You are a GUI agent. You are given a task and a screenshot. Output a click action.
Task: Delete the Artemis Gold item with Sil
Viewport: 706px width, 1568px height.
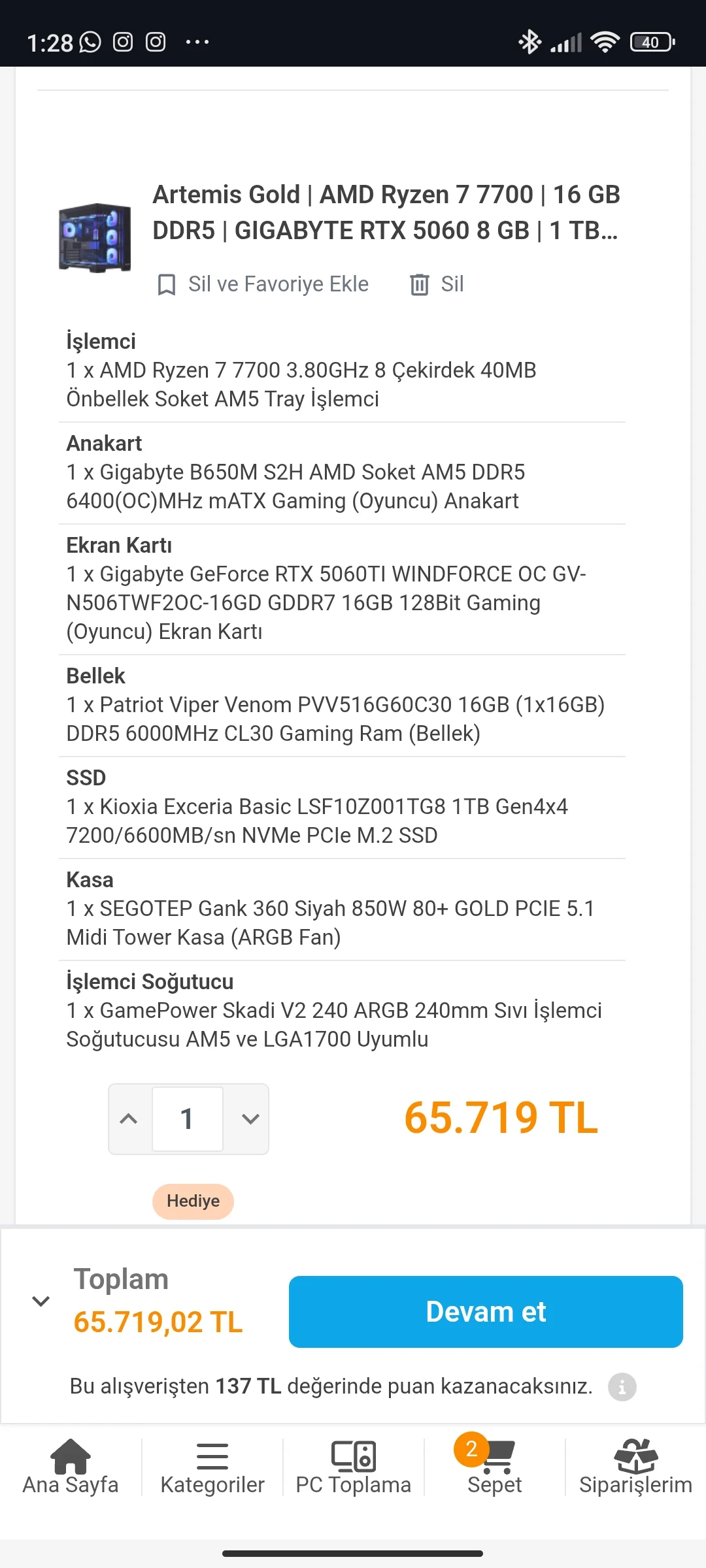(437, 284)
